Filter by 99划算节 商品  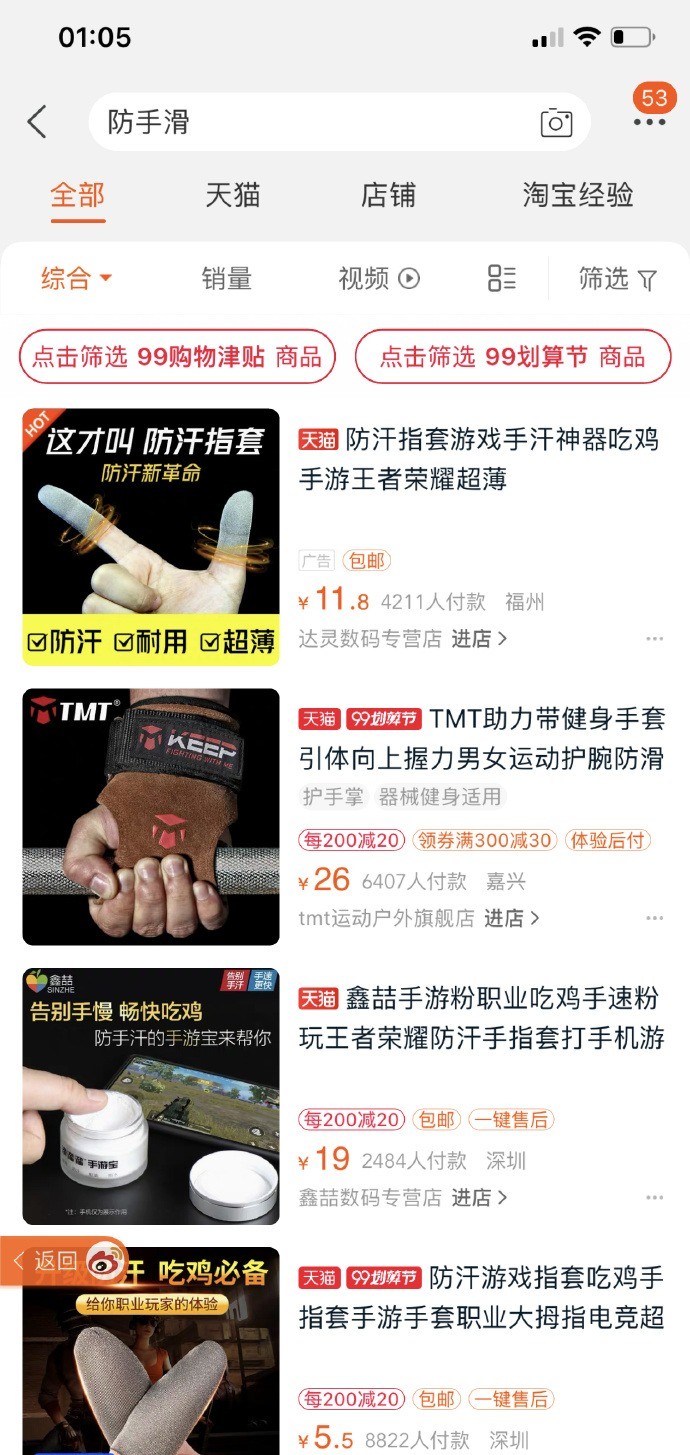(x=512, y=357)
